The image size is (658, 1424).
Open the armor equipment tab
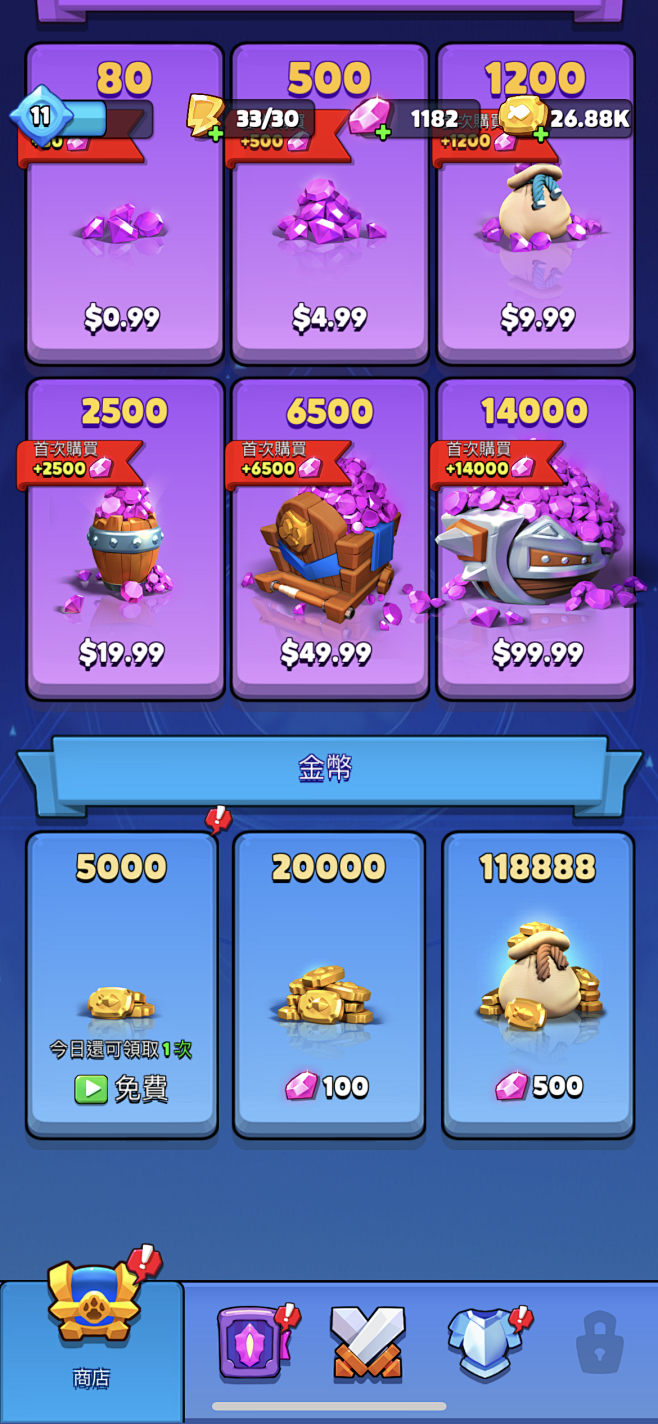483,1342
